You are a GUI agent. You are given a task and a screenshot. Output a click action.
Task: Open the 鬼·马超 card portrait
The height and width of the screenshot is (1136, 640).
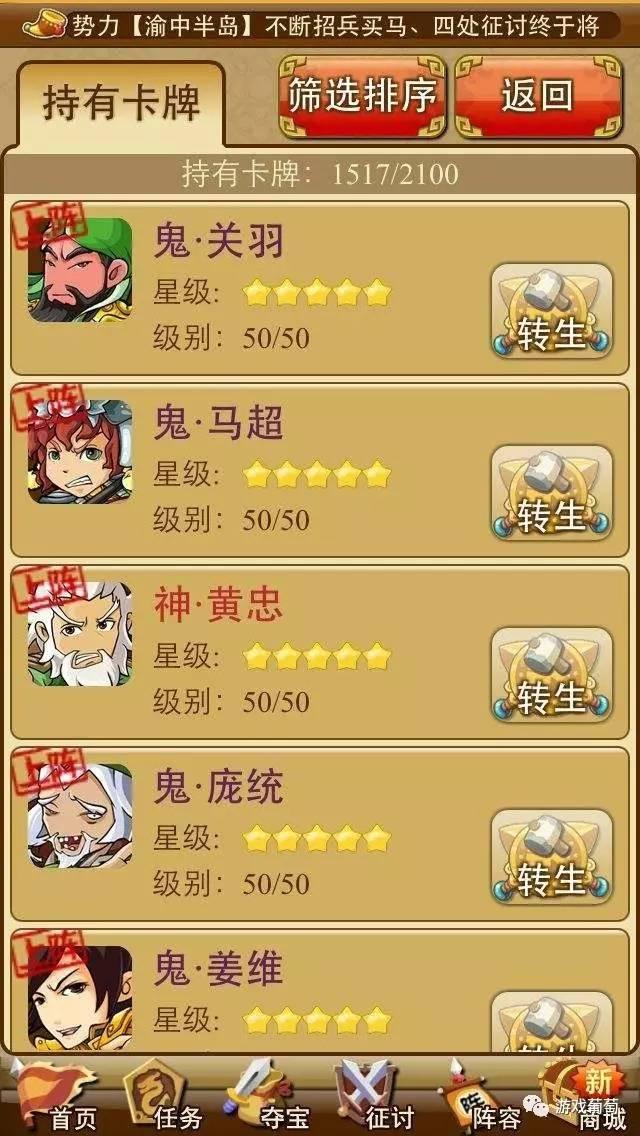[80, 452]
